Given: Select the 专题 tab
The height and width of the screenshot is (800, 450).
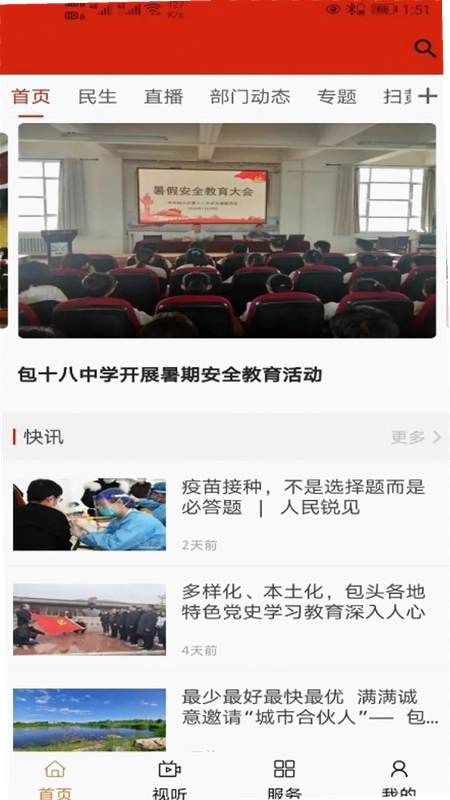Looking at the screenshot, I should [337, 96].
